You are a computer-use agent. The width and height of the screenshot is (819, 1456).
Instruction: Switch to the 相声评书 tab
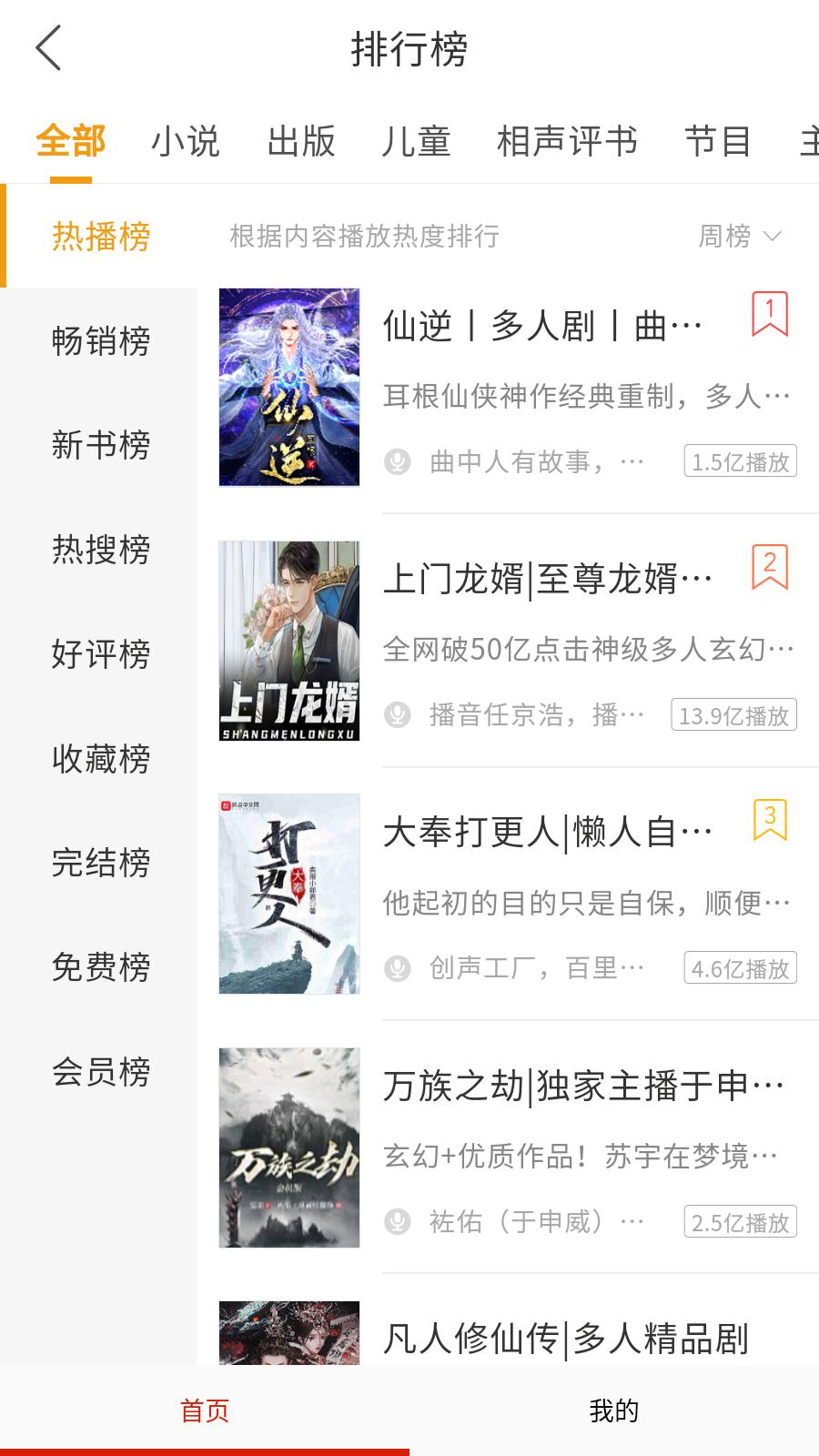(x=567, y=142)
